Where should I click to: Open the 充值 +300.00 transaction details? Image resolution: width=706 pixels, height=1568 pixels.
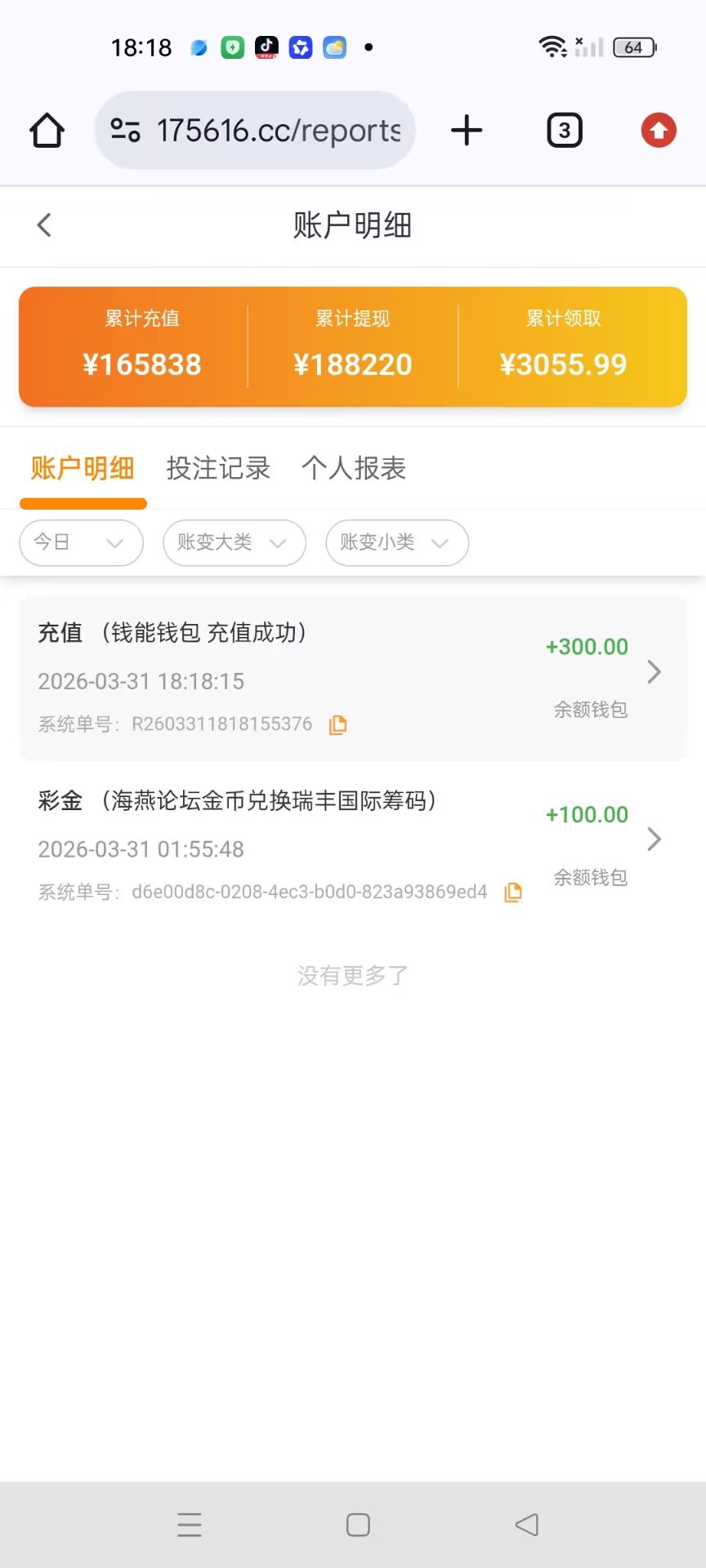coord(654,672)
